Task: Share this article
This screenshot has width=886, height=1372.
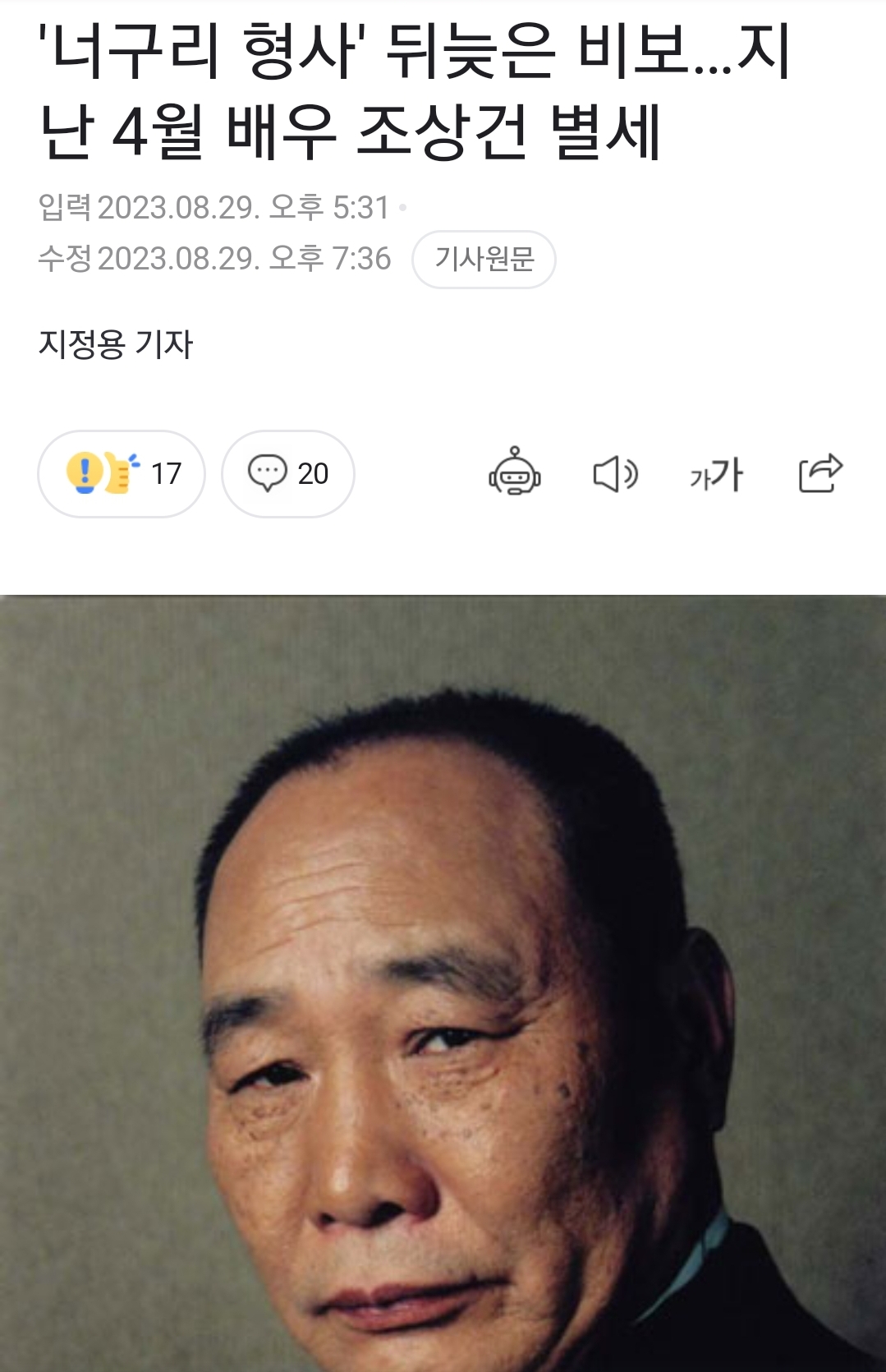Action: click(820, 473)
